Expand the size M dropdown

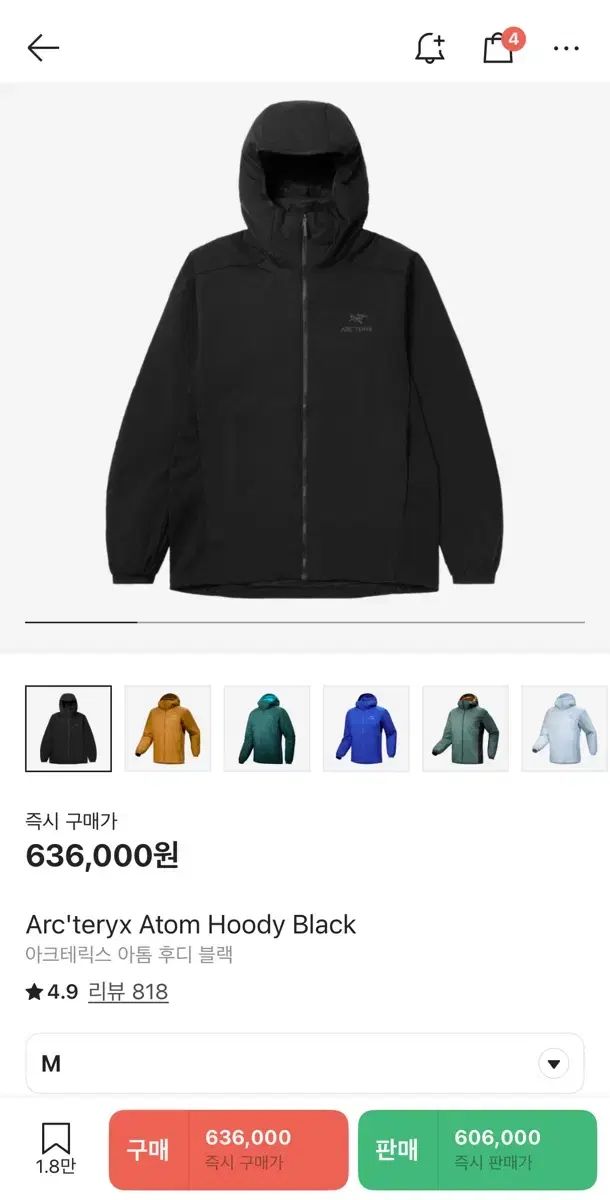(553, 1063)
